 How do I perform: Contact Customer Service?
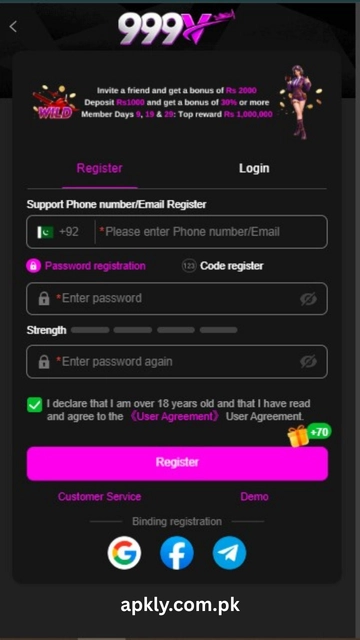click(x=99, y=496)
